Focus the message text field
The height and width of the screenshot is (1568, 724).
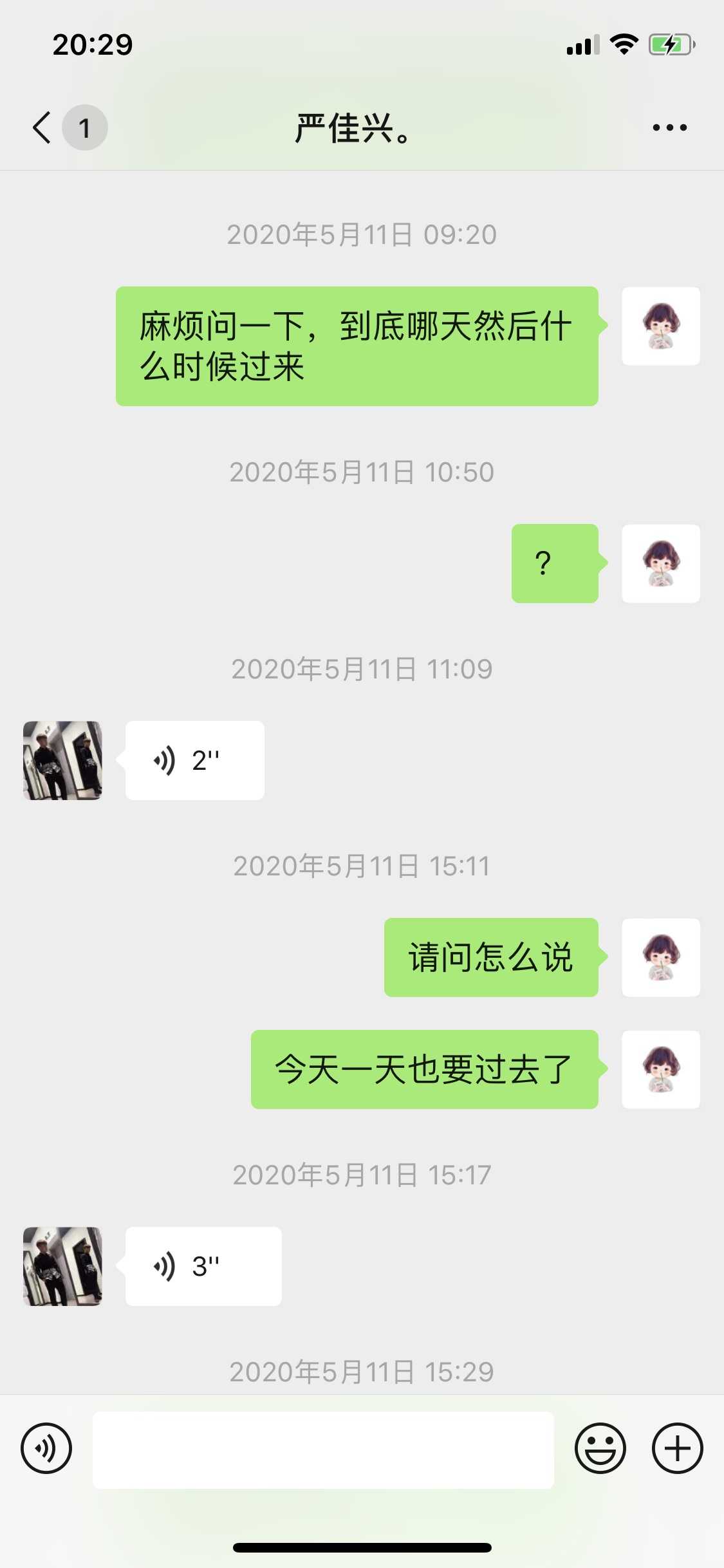point(323,1450)
